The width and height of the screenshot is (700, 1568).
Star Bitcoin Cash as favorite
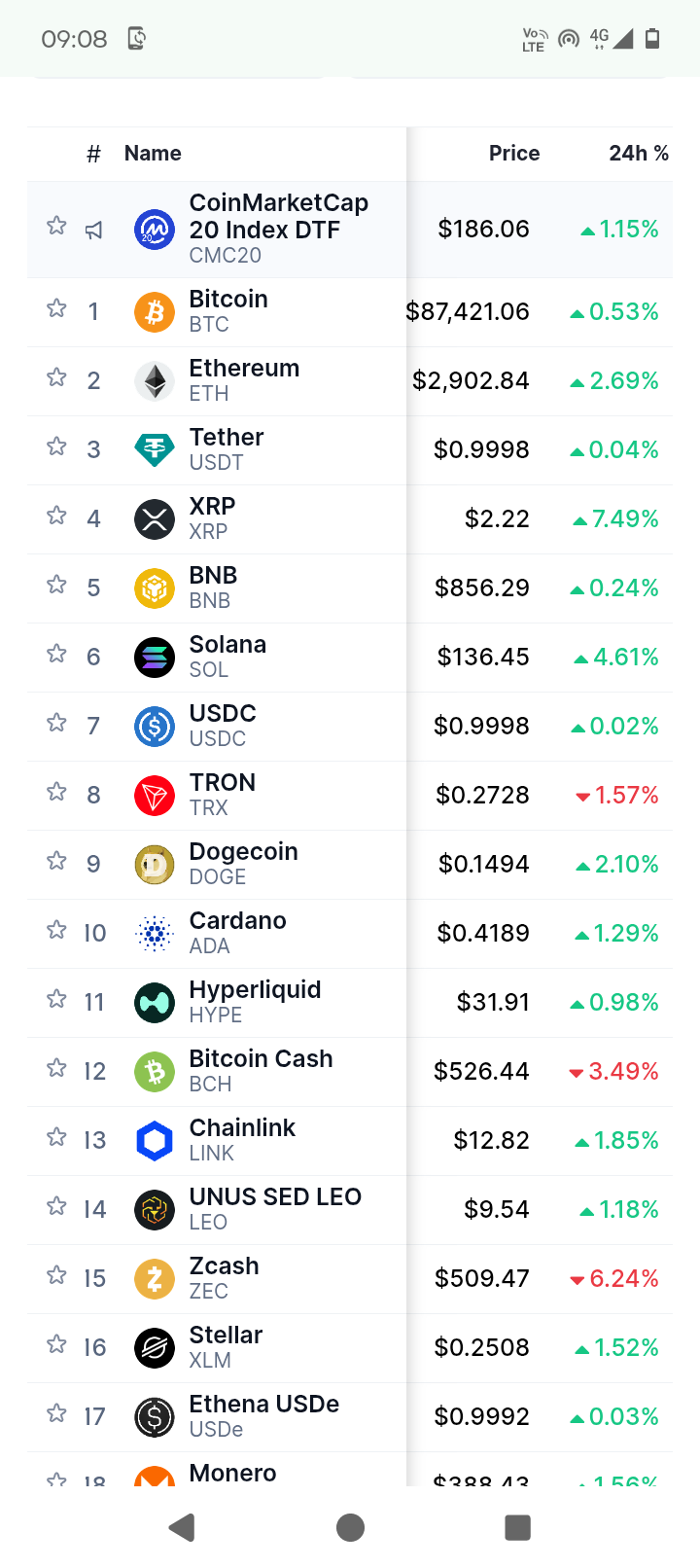[x=56, y=1069]
